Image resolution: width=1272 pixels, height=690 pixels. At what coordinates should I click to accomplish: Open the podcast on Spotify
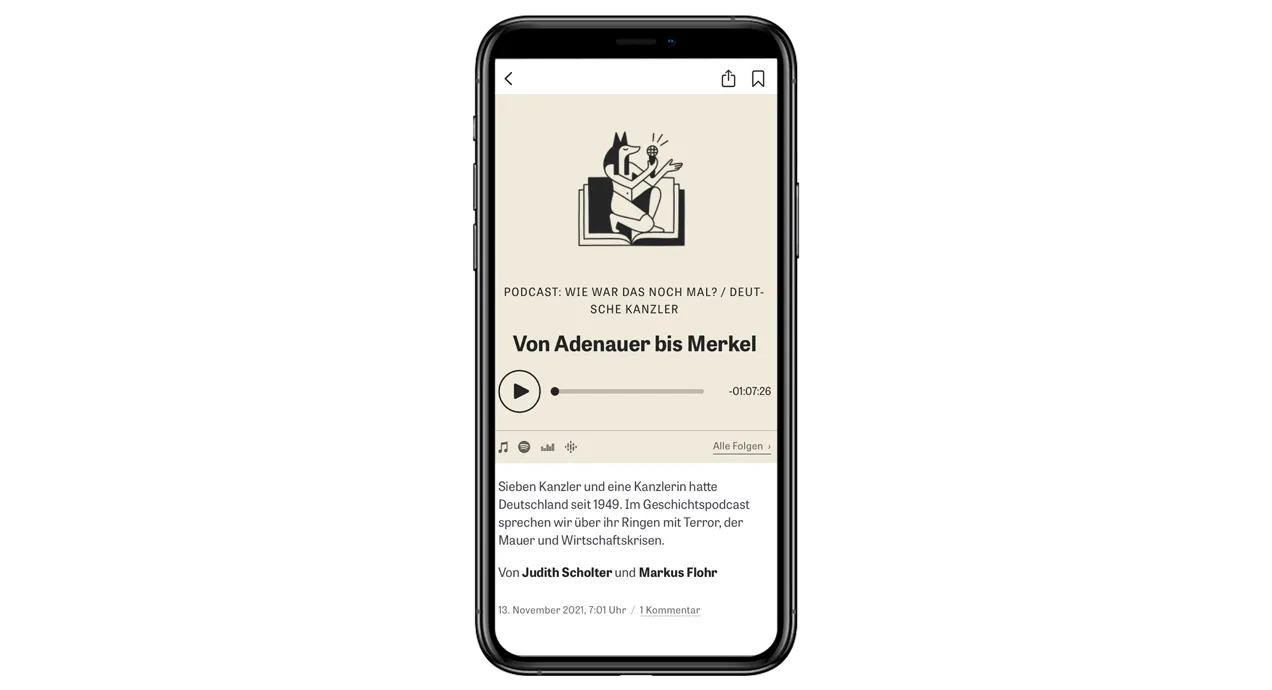524,447
